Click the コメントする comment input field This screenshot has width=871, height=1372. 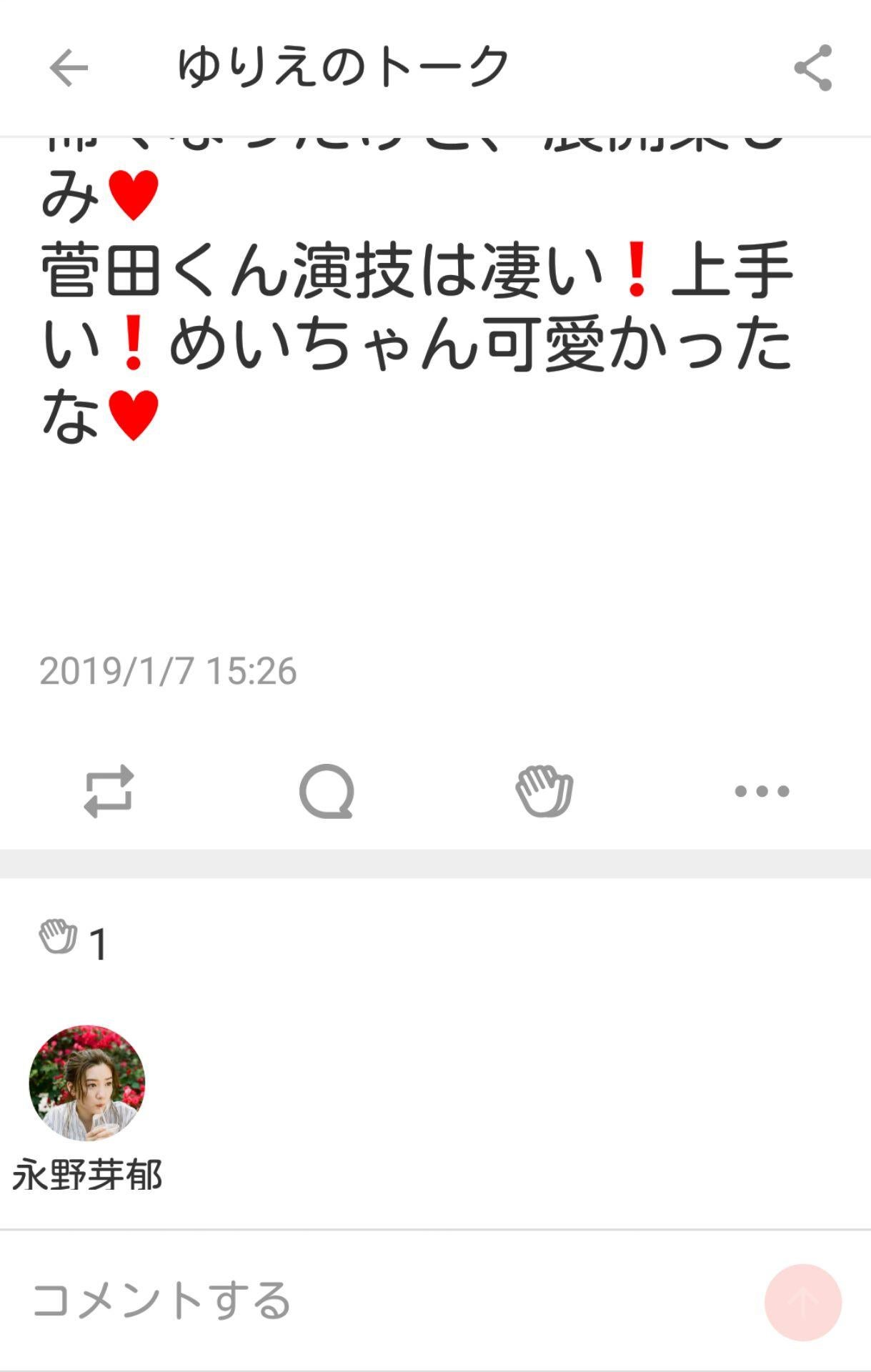(x=161, y=1301)
